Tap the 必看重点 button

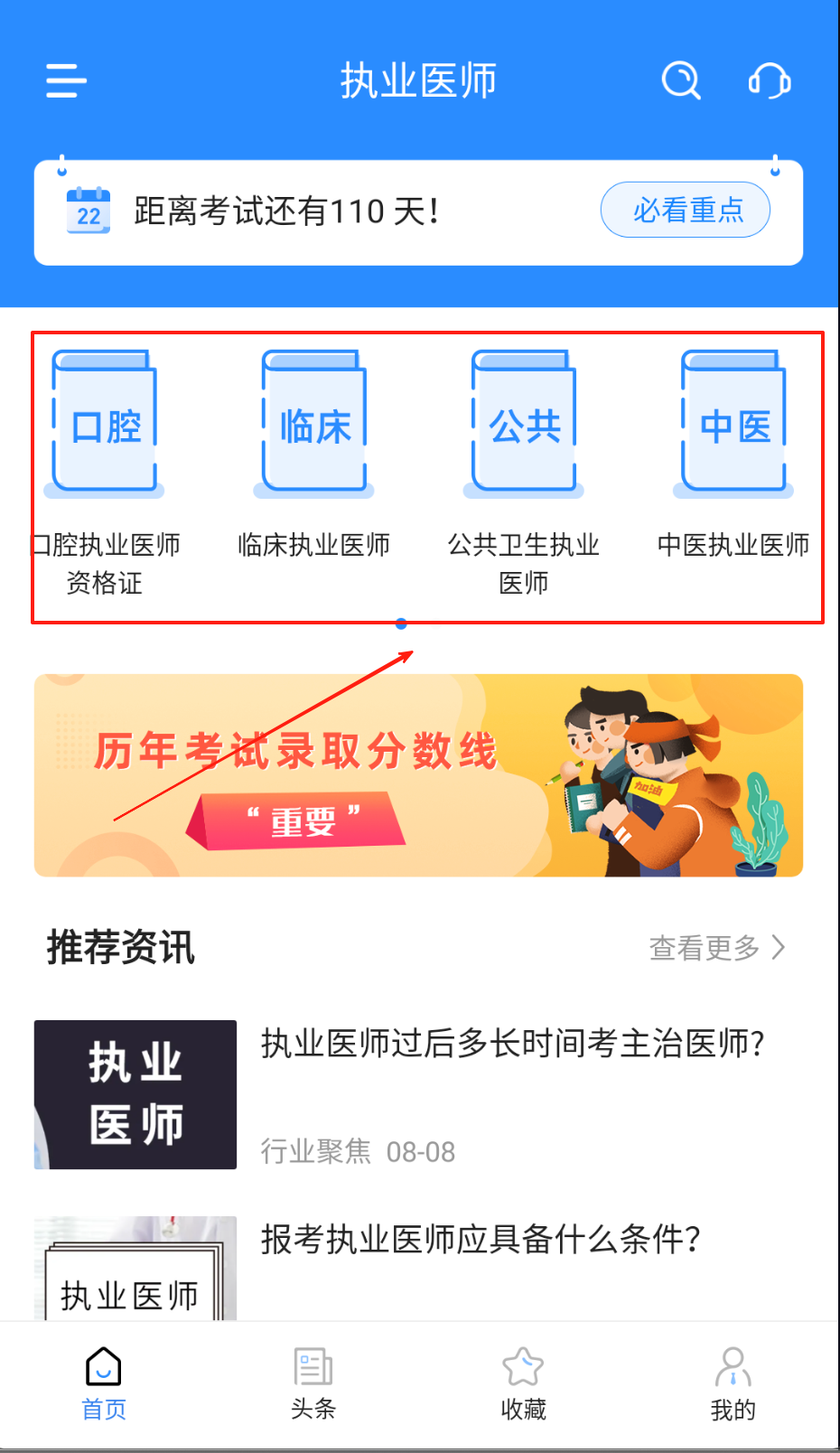pos(686,210)
